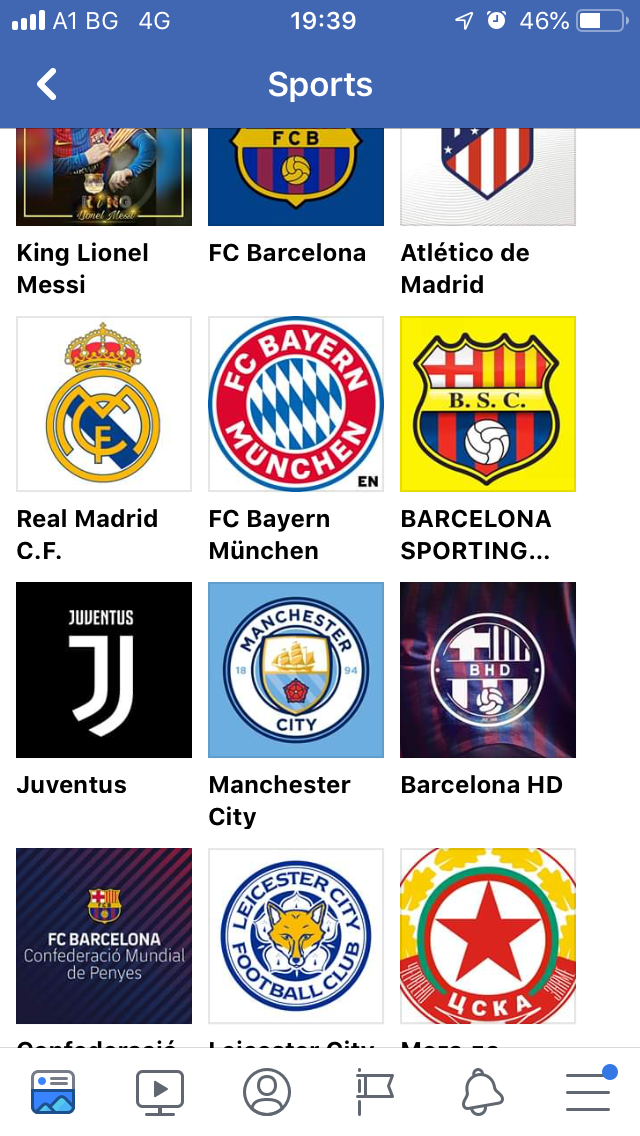The height and width of the screenshot is (1136, 640).
Task: Open the Confederació Mundial de Penyes tile
Action: coord(103,936)
